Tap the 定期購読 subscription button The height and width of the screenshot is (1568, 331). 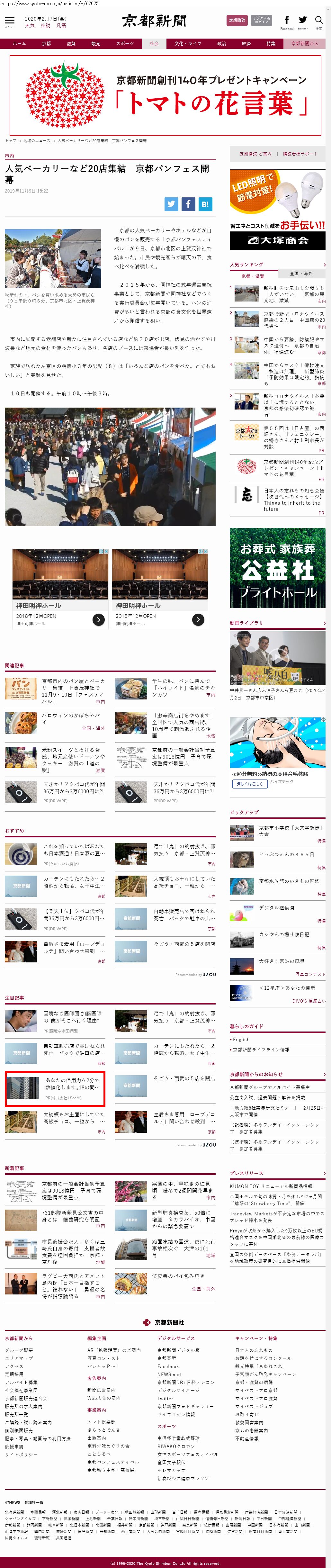click(237, 20)
